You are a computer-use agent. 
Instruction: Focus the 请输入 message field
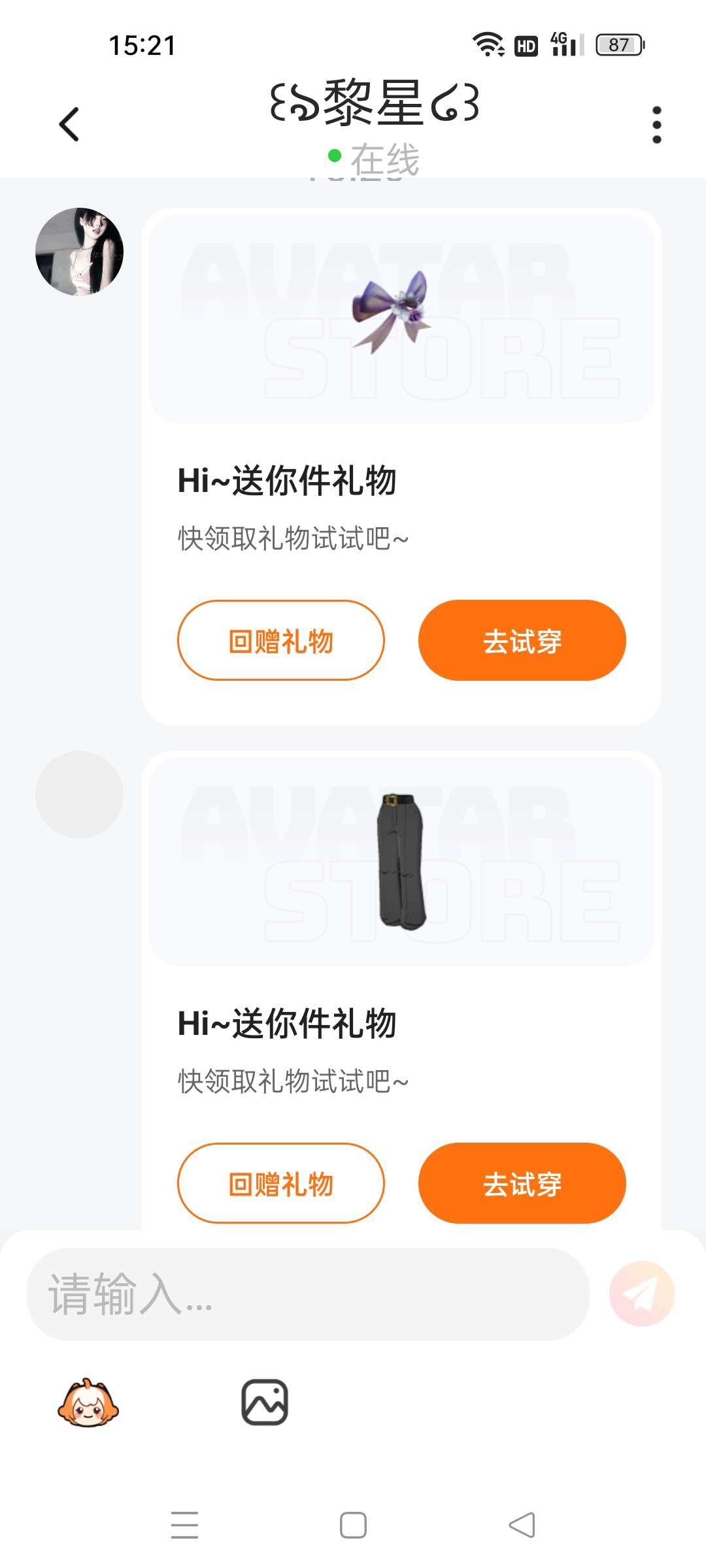(307, 1294)
